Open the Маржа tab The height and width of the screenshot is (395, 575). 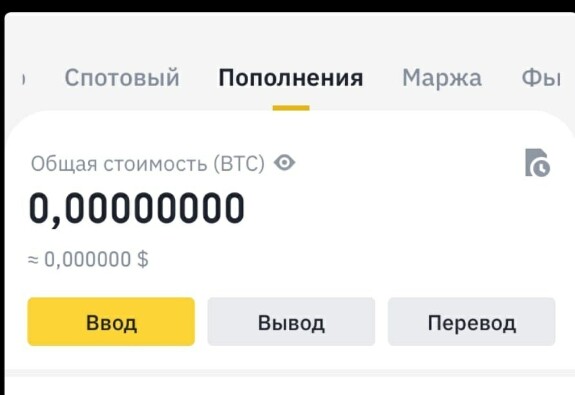(442, 78)
